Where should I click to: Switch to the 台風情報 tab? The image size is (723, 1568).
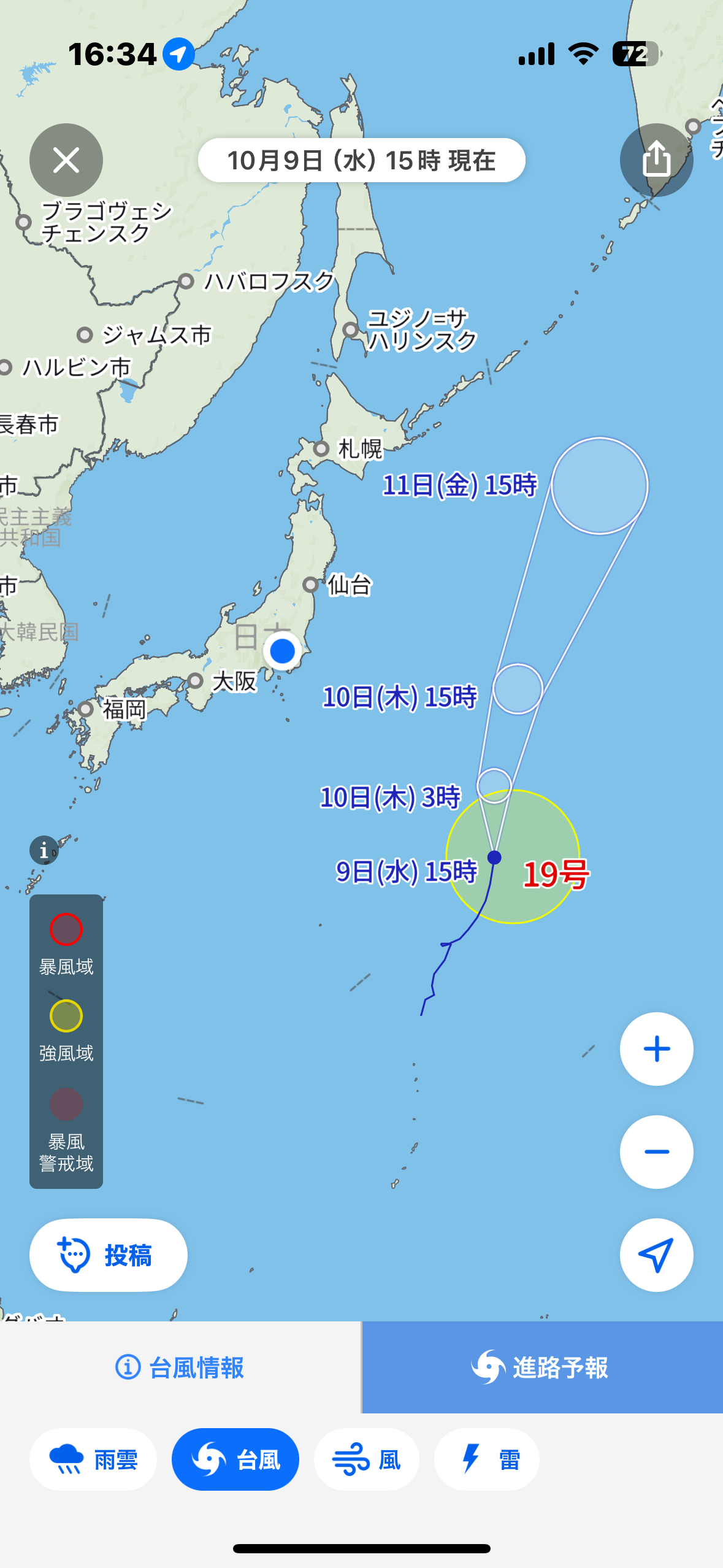click(x=180, y=1367)
